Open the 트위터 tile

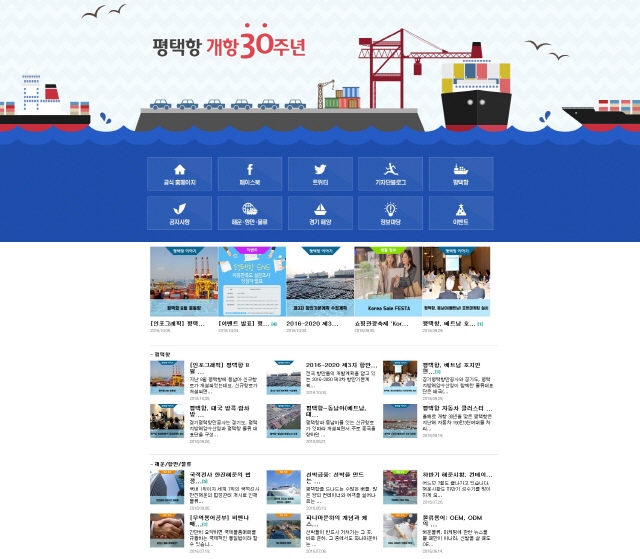tap(320, 174)
